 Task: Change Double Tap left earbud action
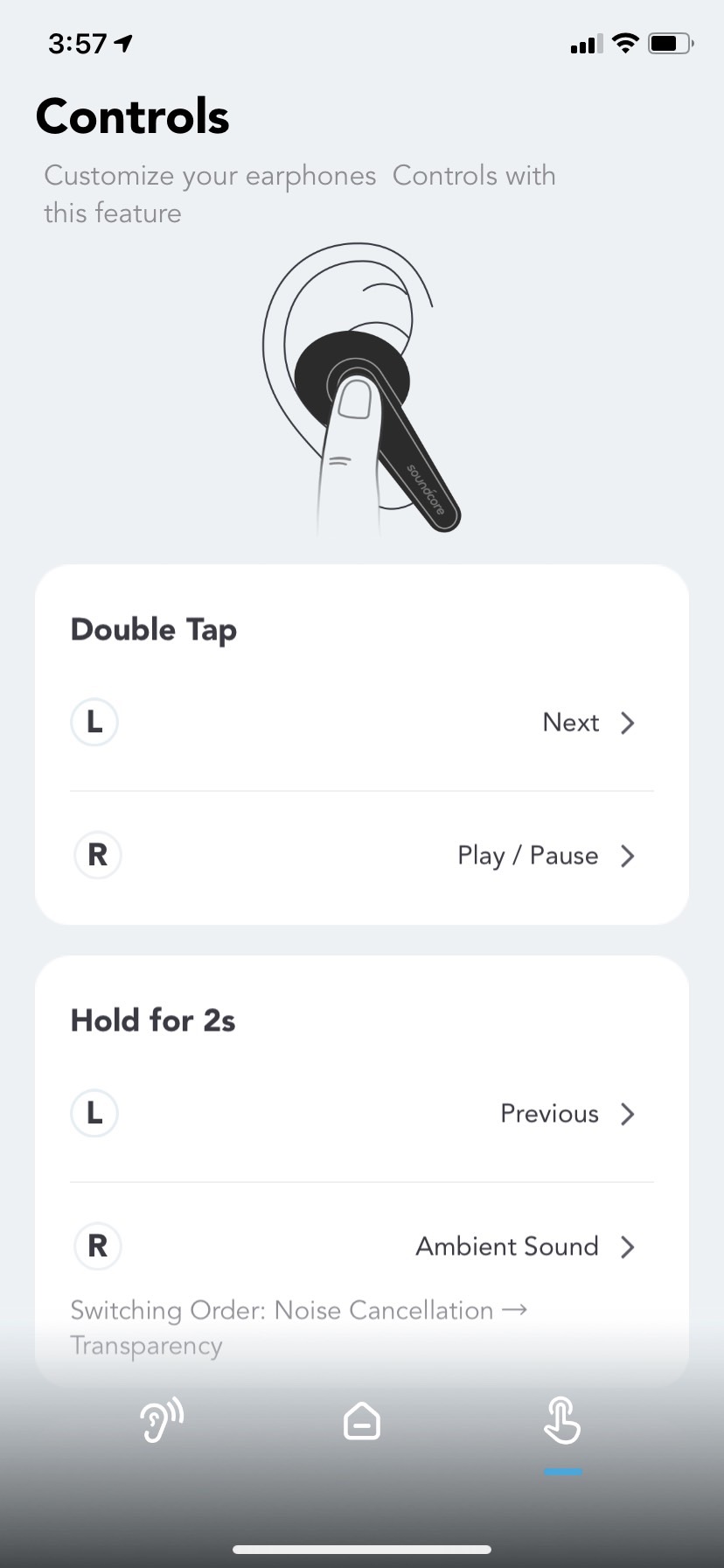[x=362, y=723]
